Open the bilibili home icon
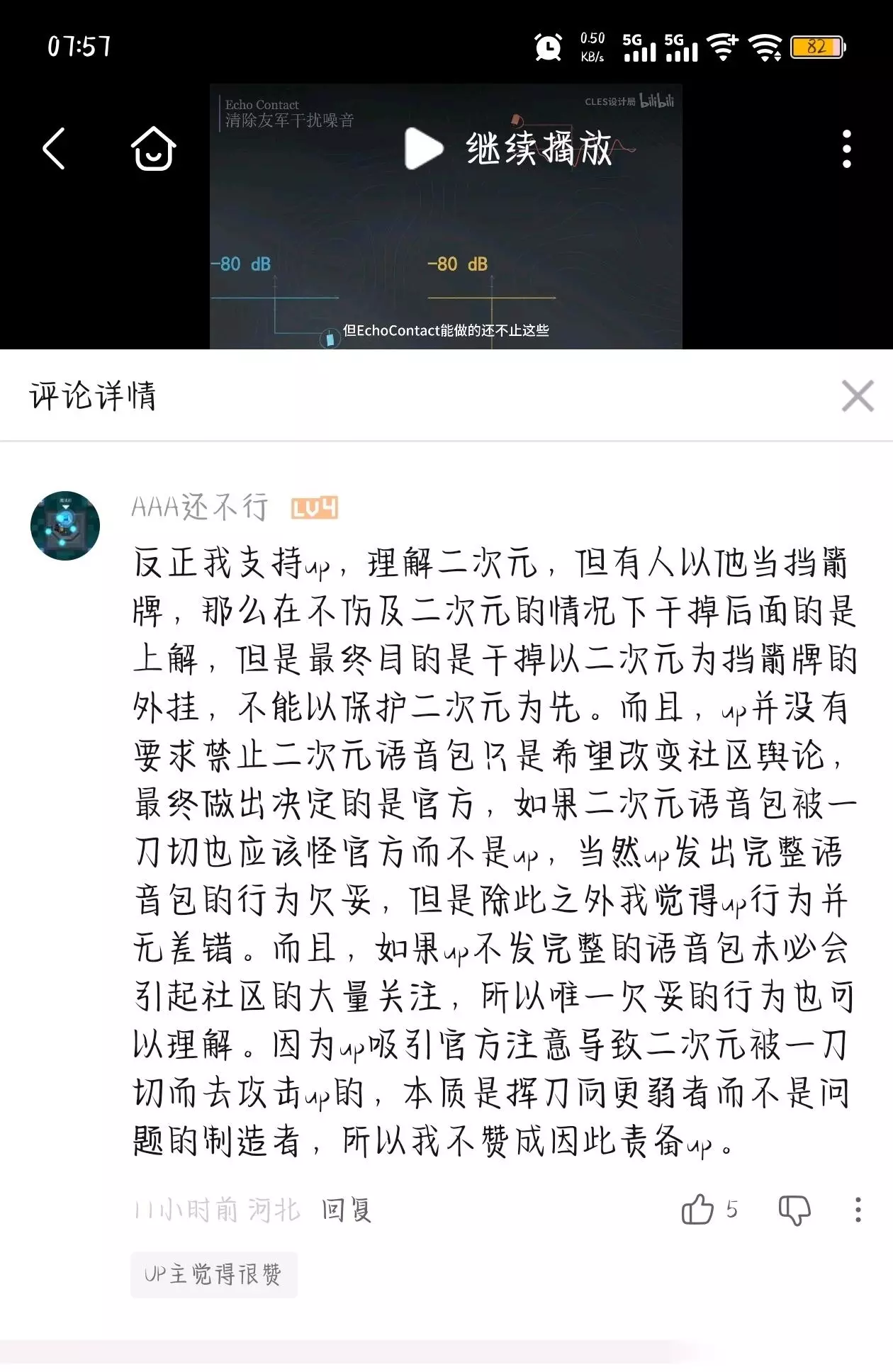 click(153, 149)
